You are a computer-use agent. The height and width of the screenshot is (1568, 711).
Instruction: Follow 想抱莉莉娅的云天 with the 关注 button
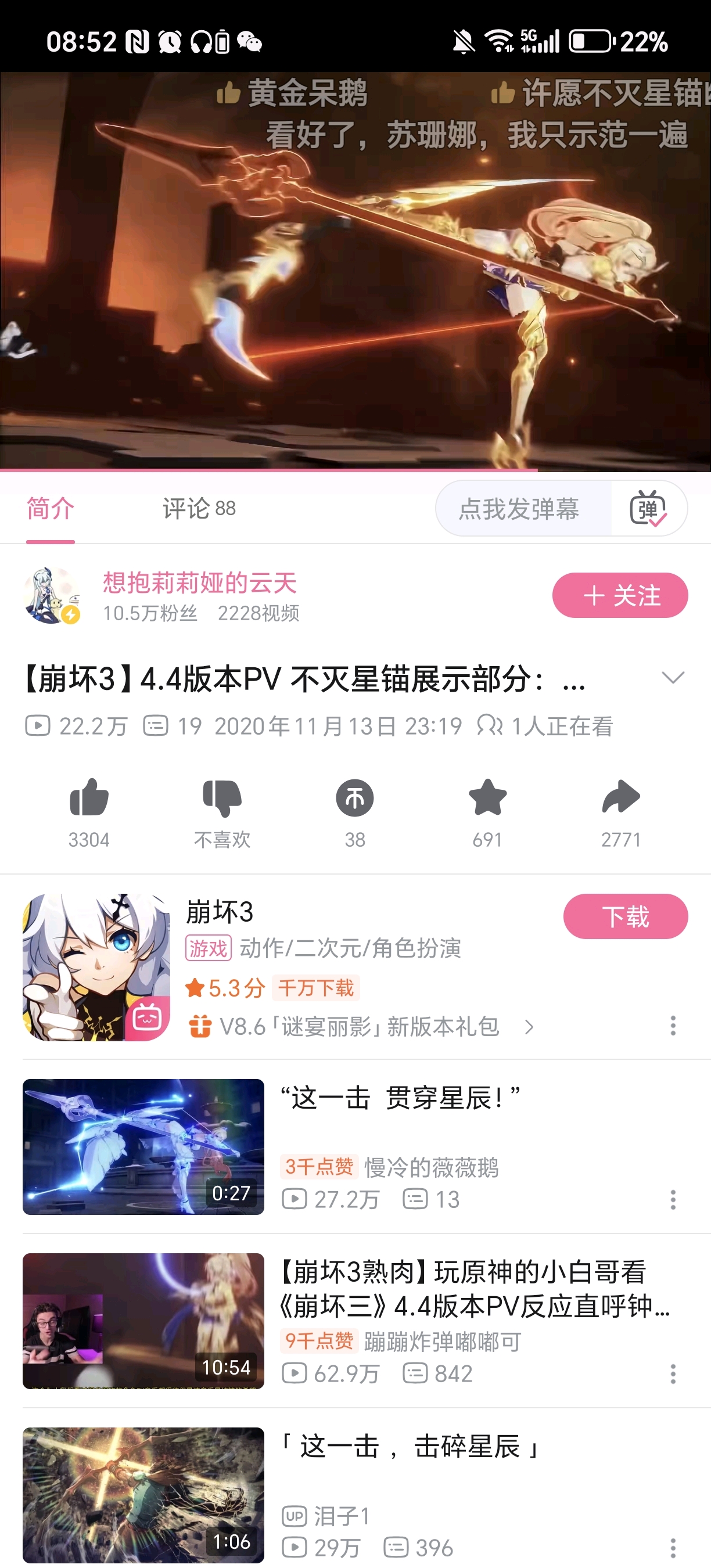(620, 595)
